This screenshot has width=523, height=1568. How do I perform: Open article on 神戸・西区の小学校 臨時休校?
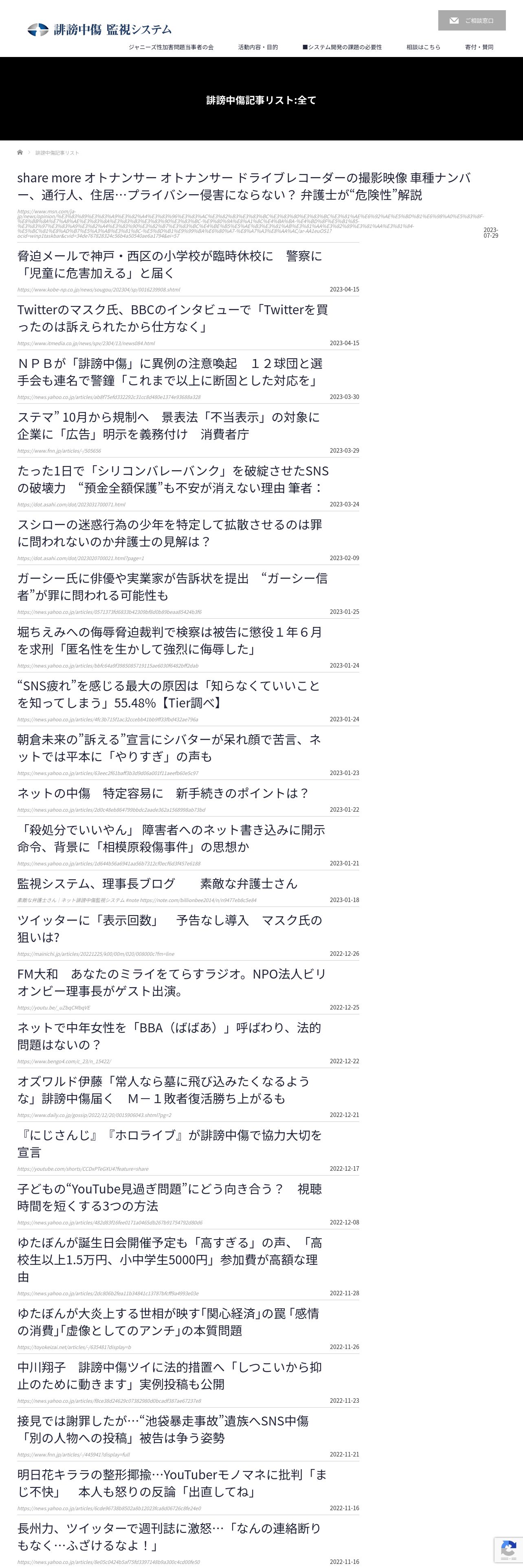point(169,264)
